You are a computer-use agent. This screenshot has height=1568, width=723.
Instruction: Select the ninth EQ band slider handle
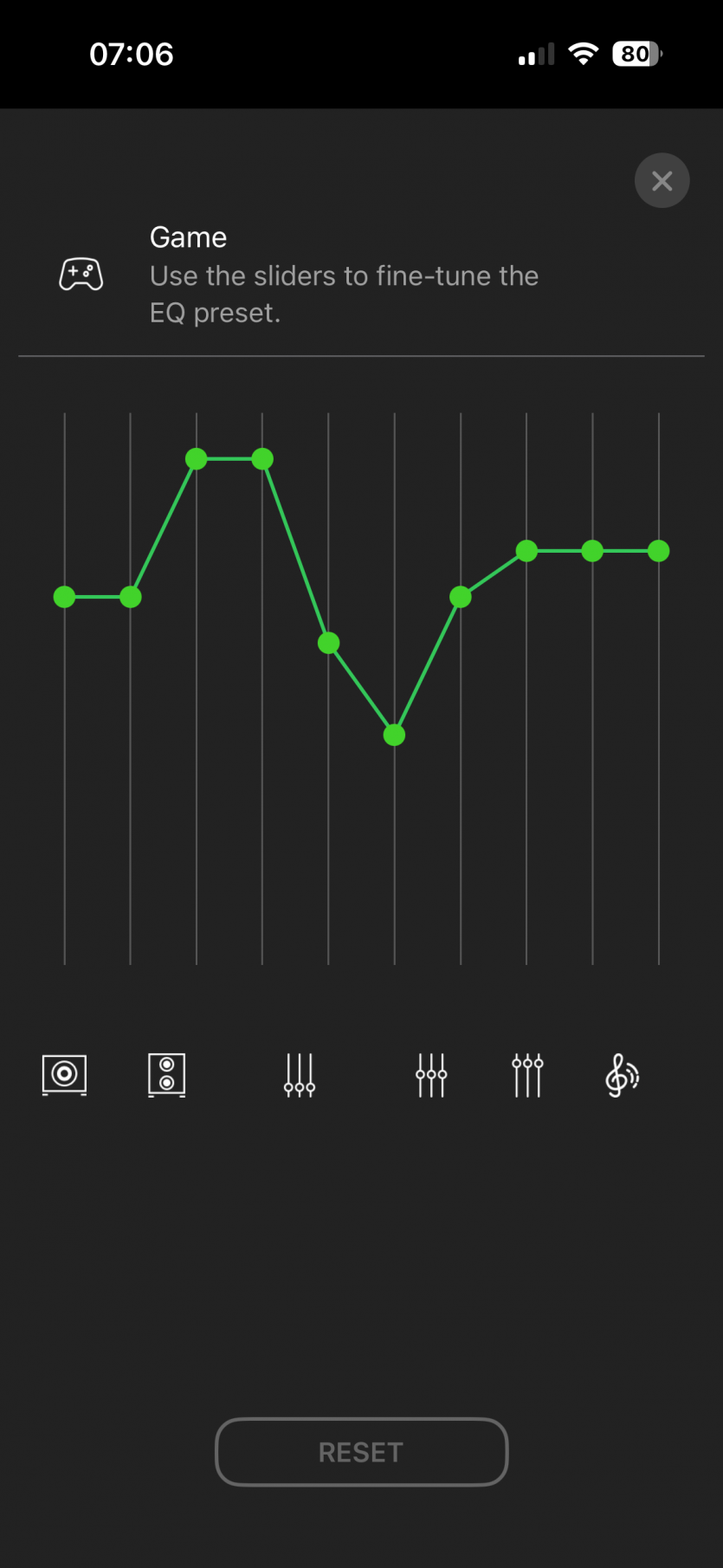point(592,551)
